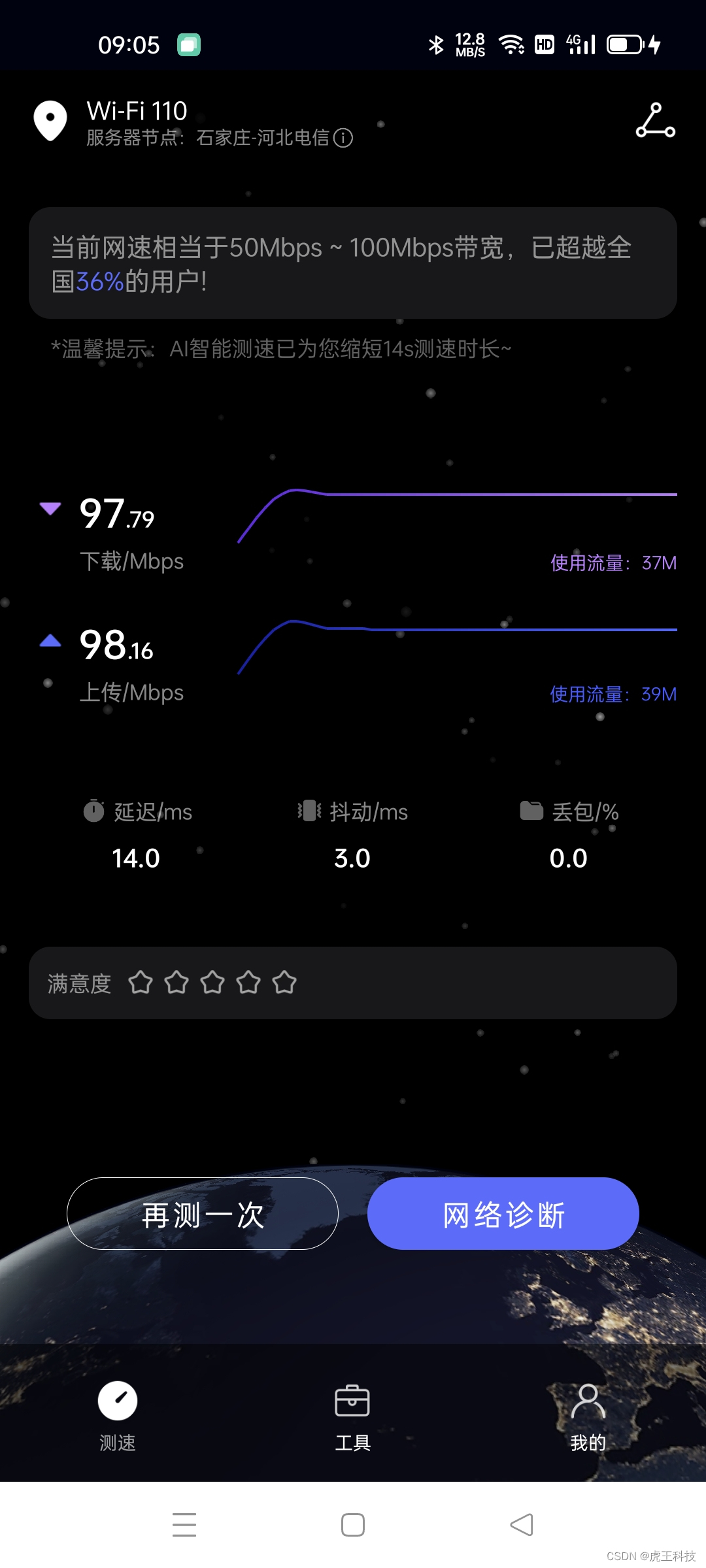706x1568 pixels.
Task: Go back using the system back button
Action: pos(522,1525)
